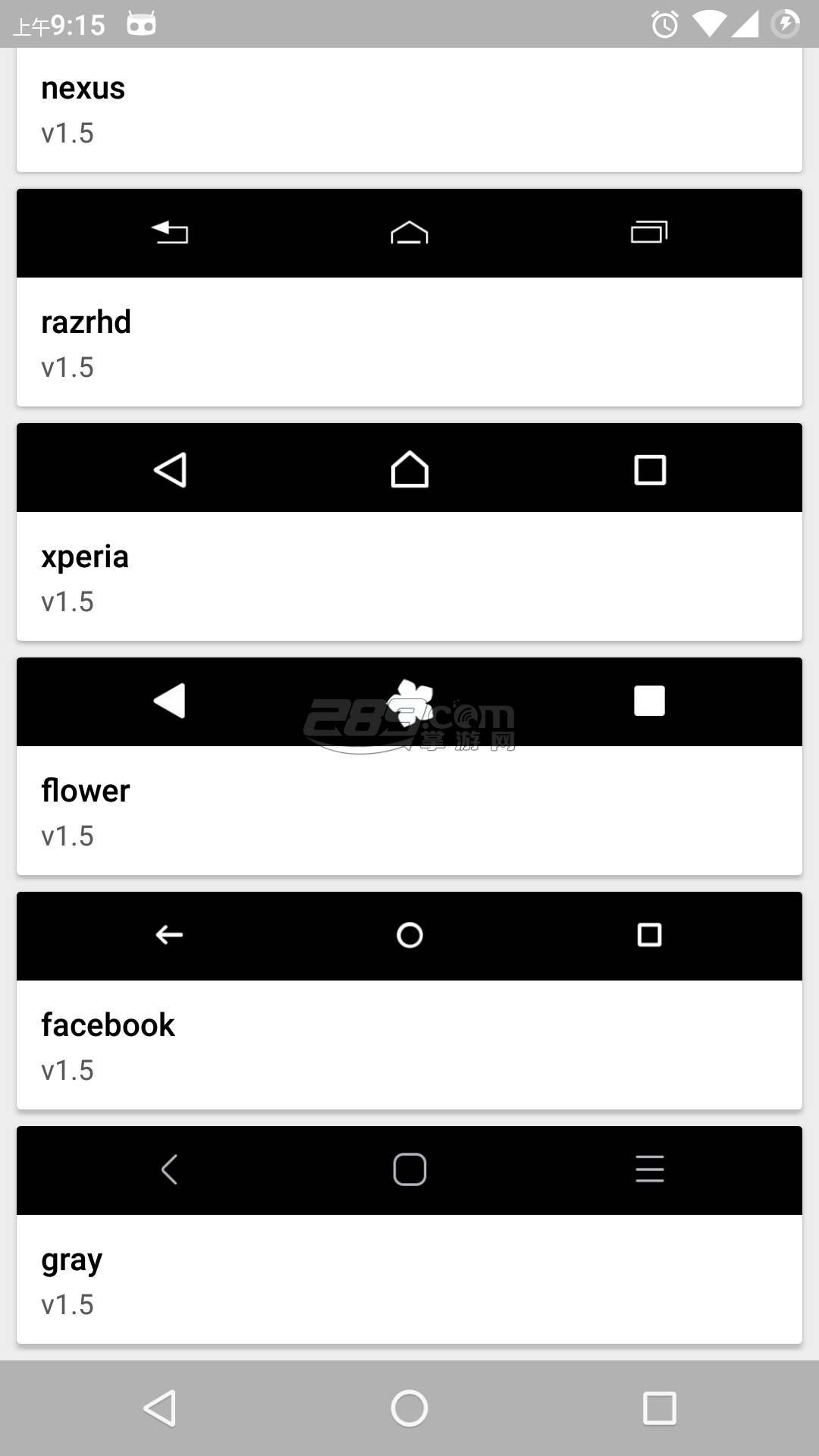Select the gray theme card

409,1235
